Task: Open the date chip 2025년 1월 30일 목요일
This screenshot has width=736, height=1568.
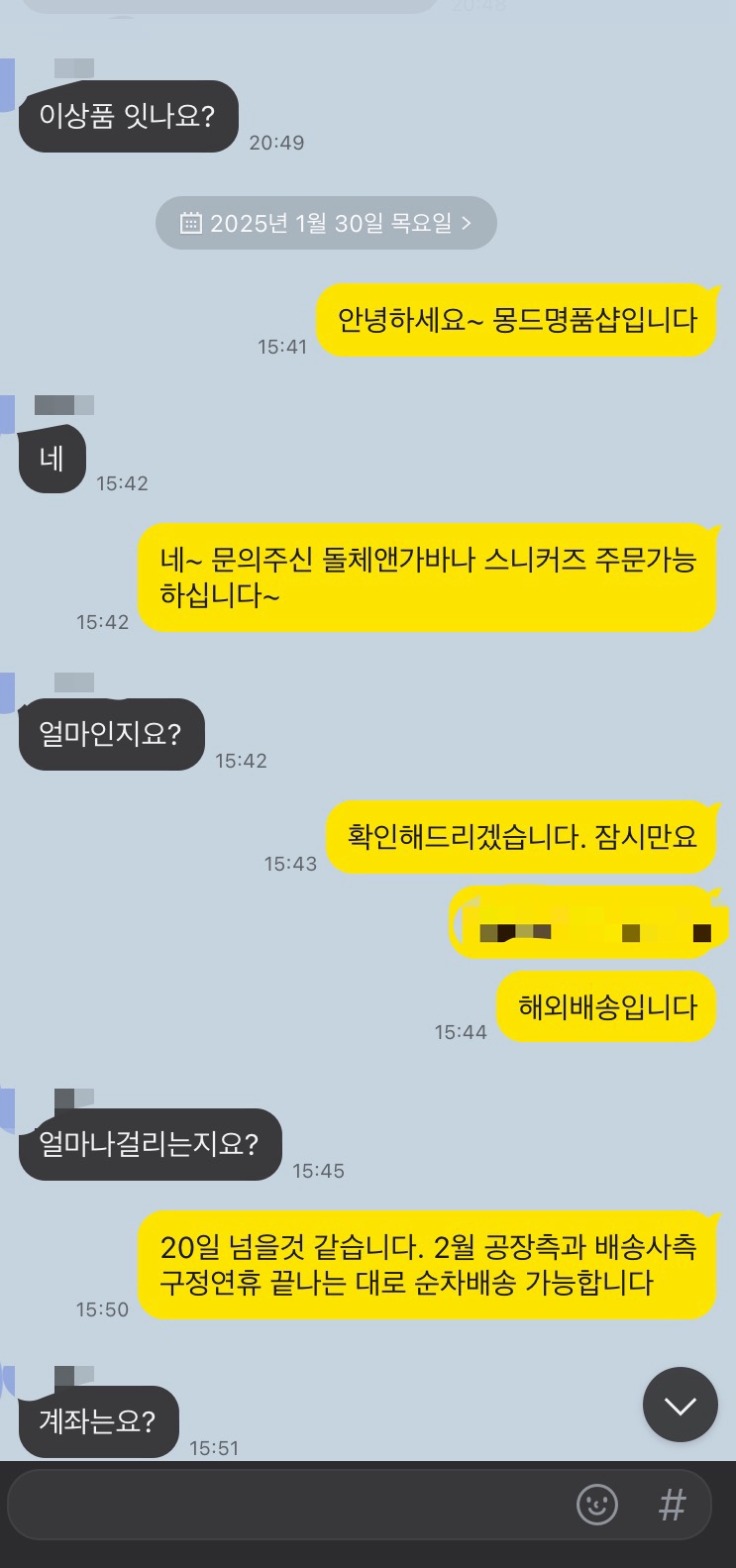Action: [x=326, y=223]
